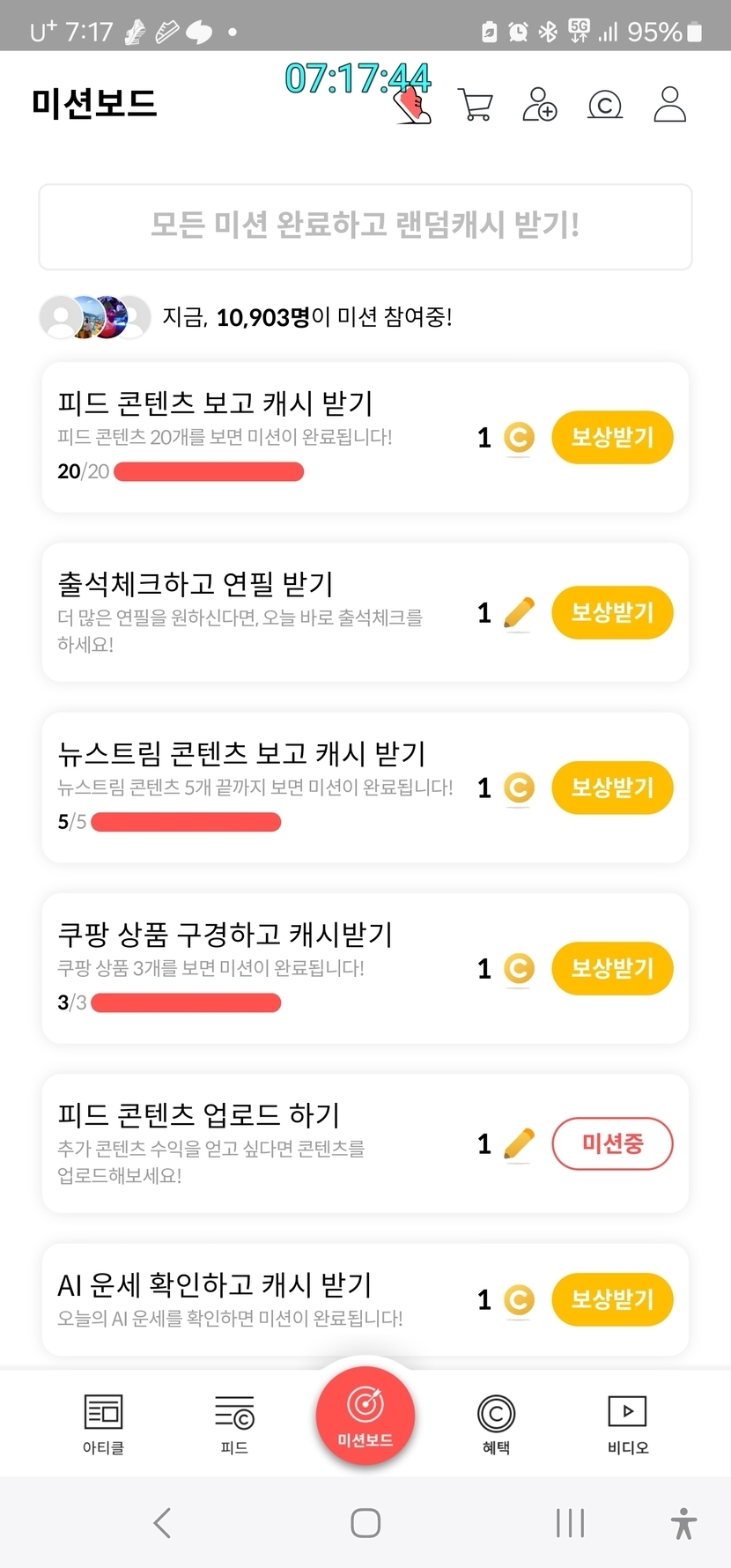Tap 미션중 on 피드 콘텐츠 업로드 하기
The height and width of the screenshot is (1568, 731).
[612, 1143]
